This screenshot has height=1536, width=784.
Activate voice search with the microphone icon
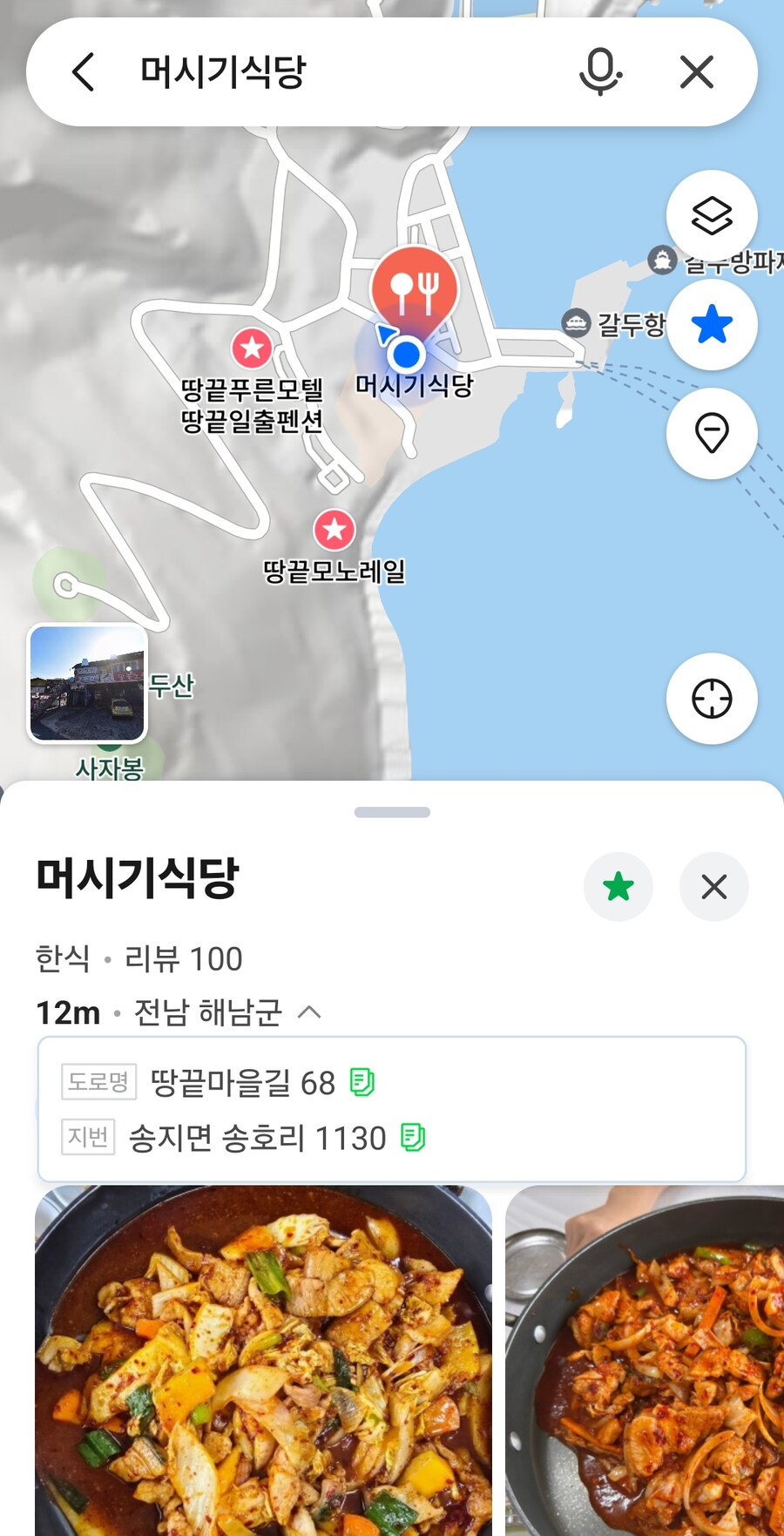pyautogui.click(x=601, y=72)
